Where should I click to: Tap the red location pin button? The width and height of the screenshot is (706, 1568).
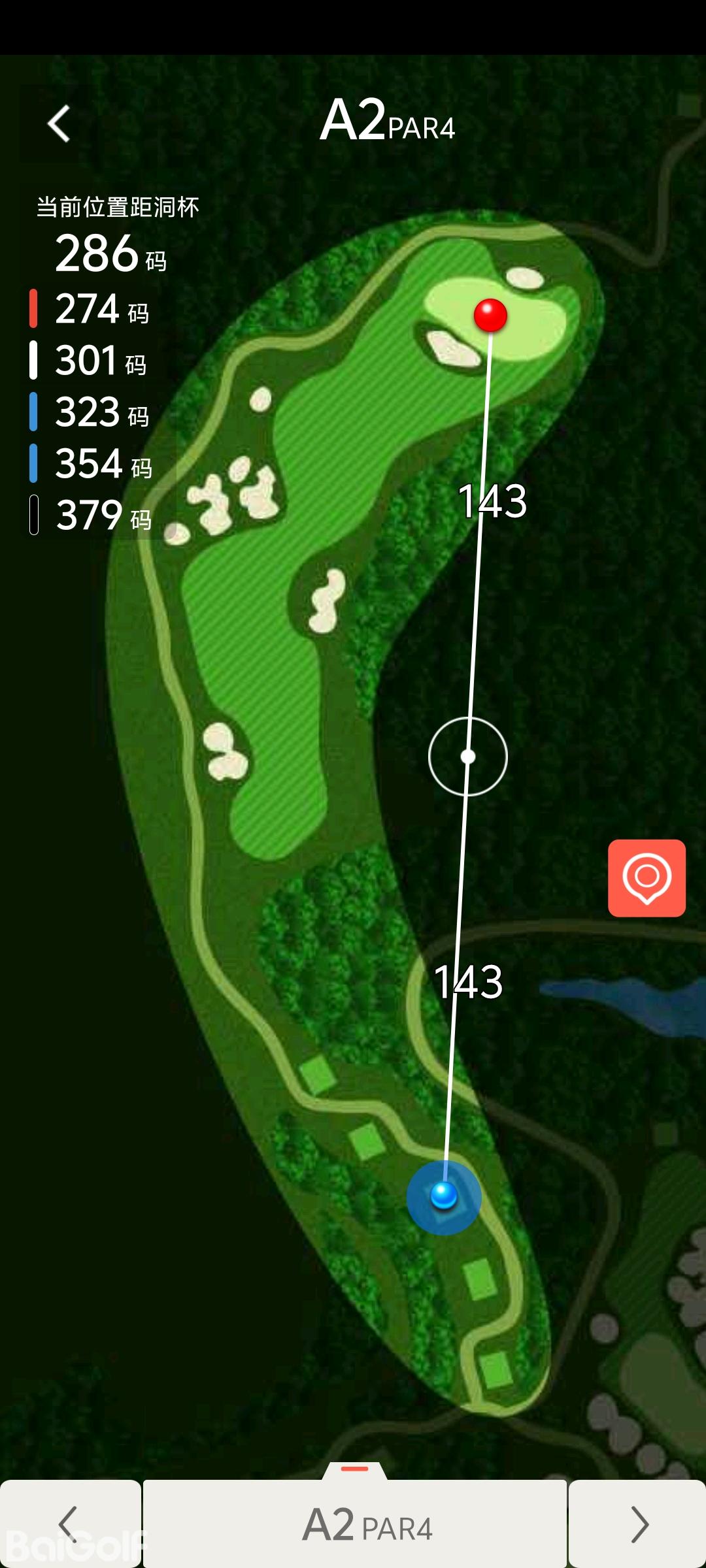tap(647, 878)
